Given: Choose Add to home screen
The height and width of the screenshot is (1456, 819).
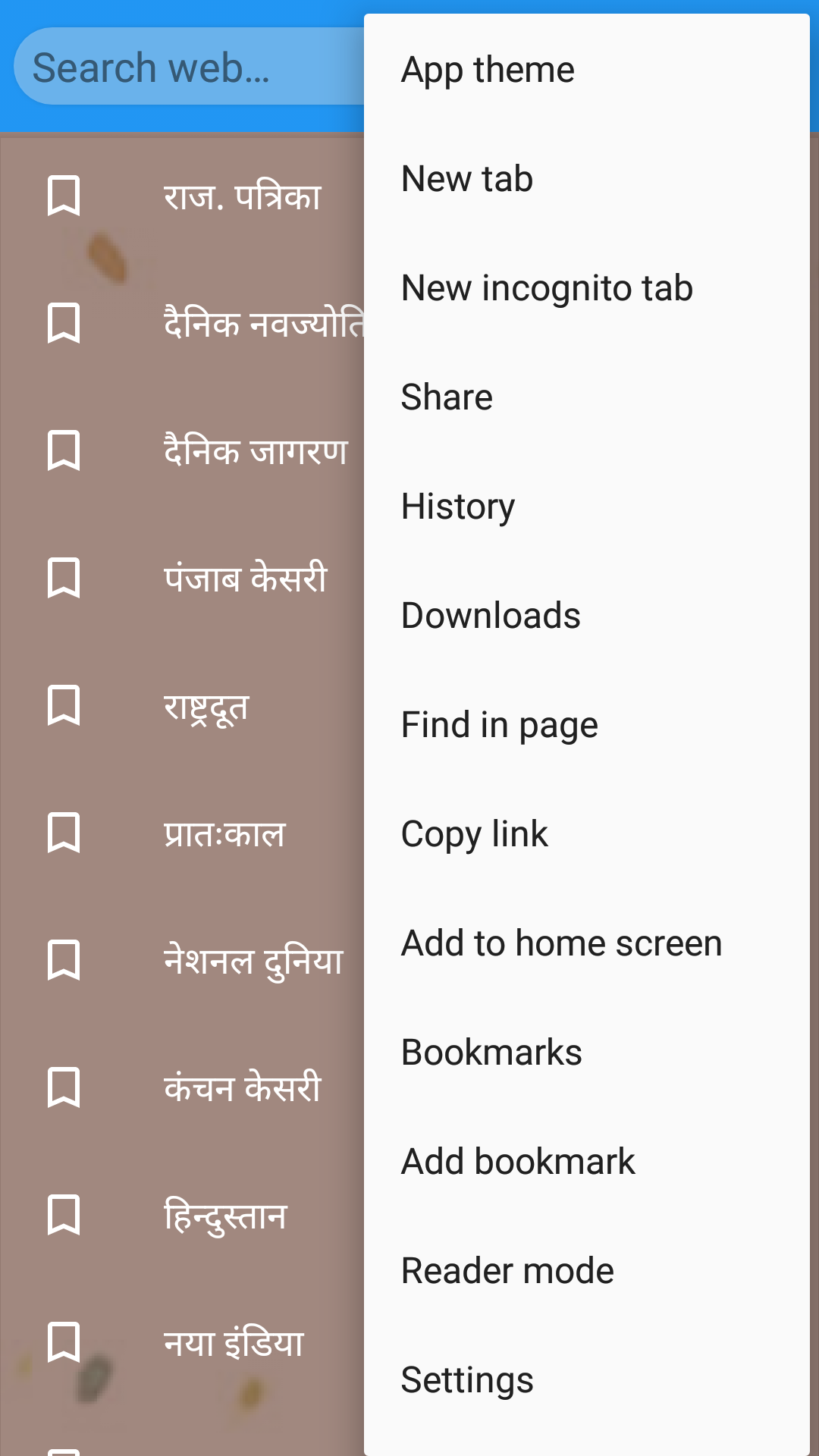Looking at the screenshot, I should 562,943.
